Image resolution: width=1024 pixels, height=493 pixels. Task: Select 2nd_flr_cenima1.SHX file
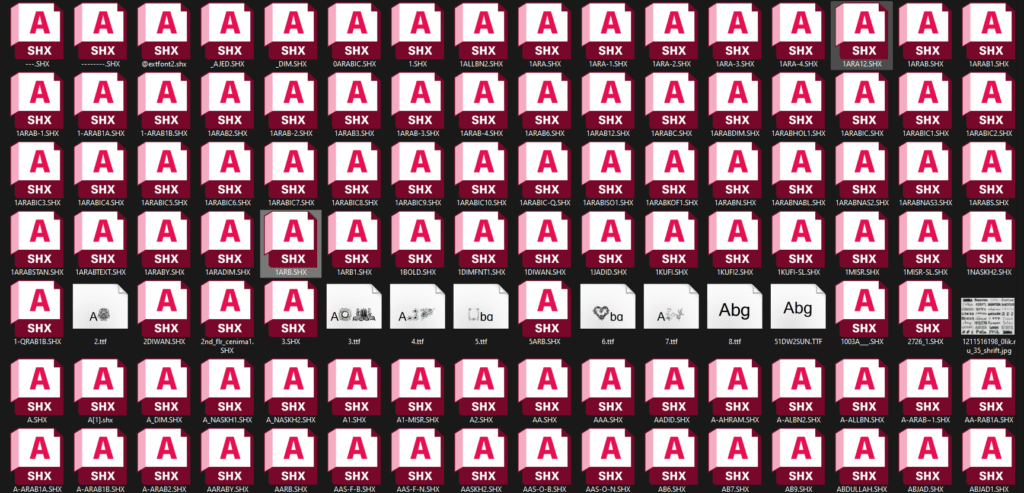coord(226,308)
